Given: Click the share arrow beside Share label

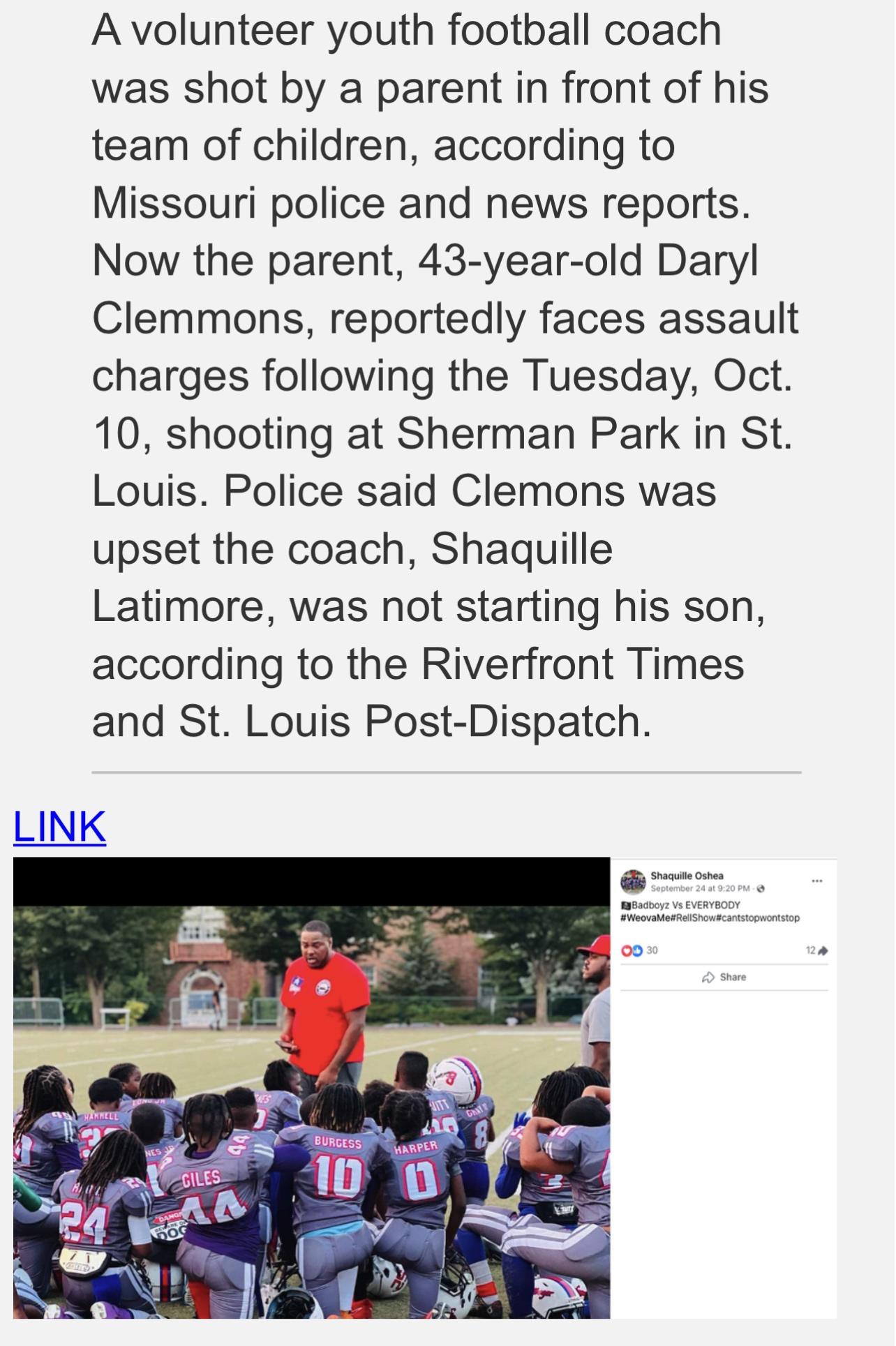Looking at the screenshot, I should (x=708, y=977).
